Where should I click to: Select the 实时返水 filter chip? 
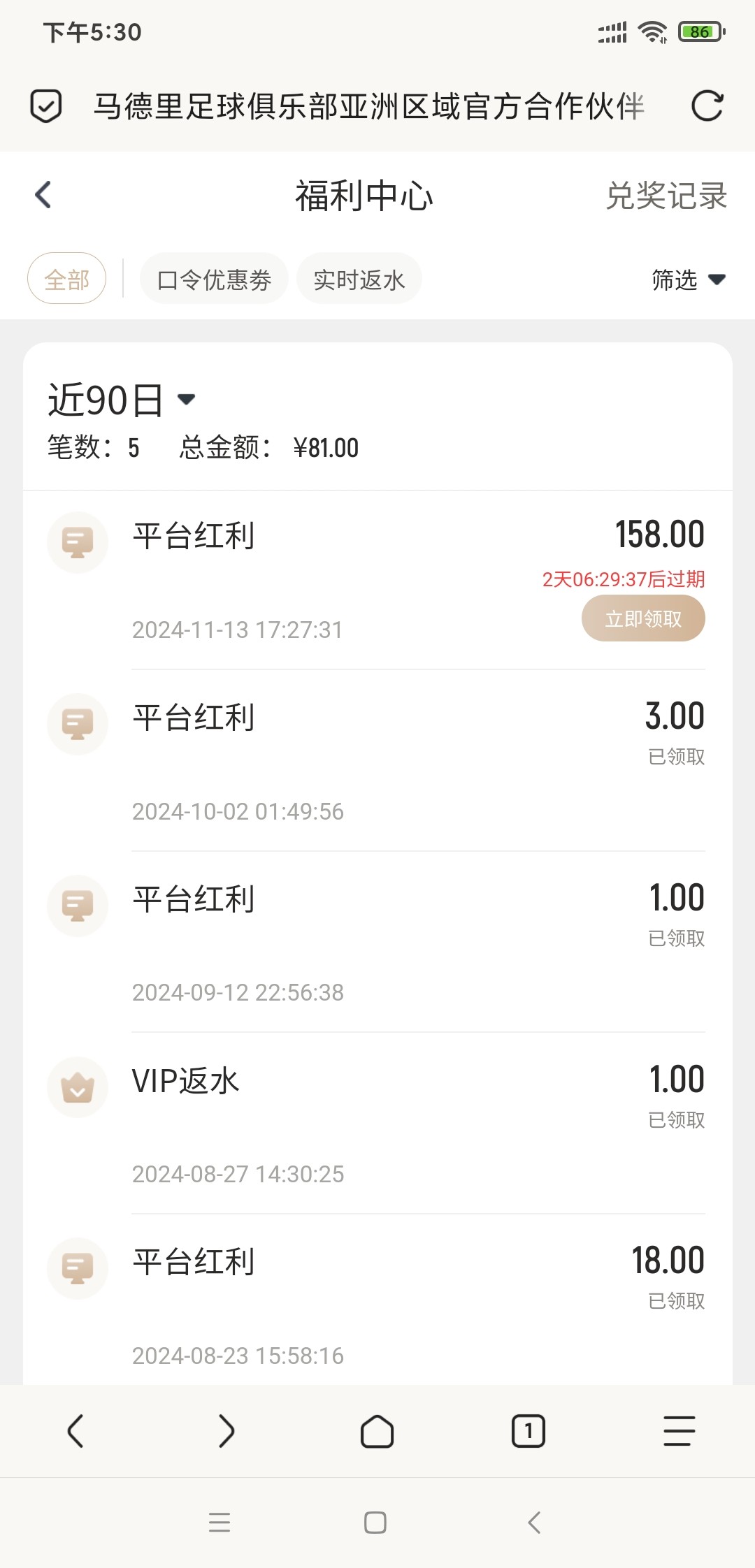pyautogui.click(x=359, y=278)
